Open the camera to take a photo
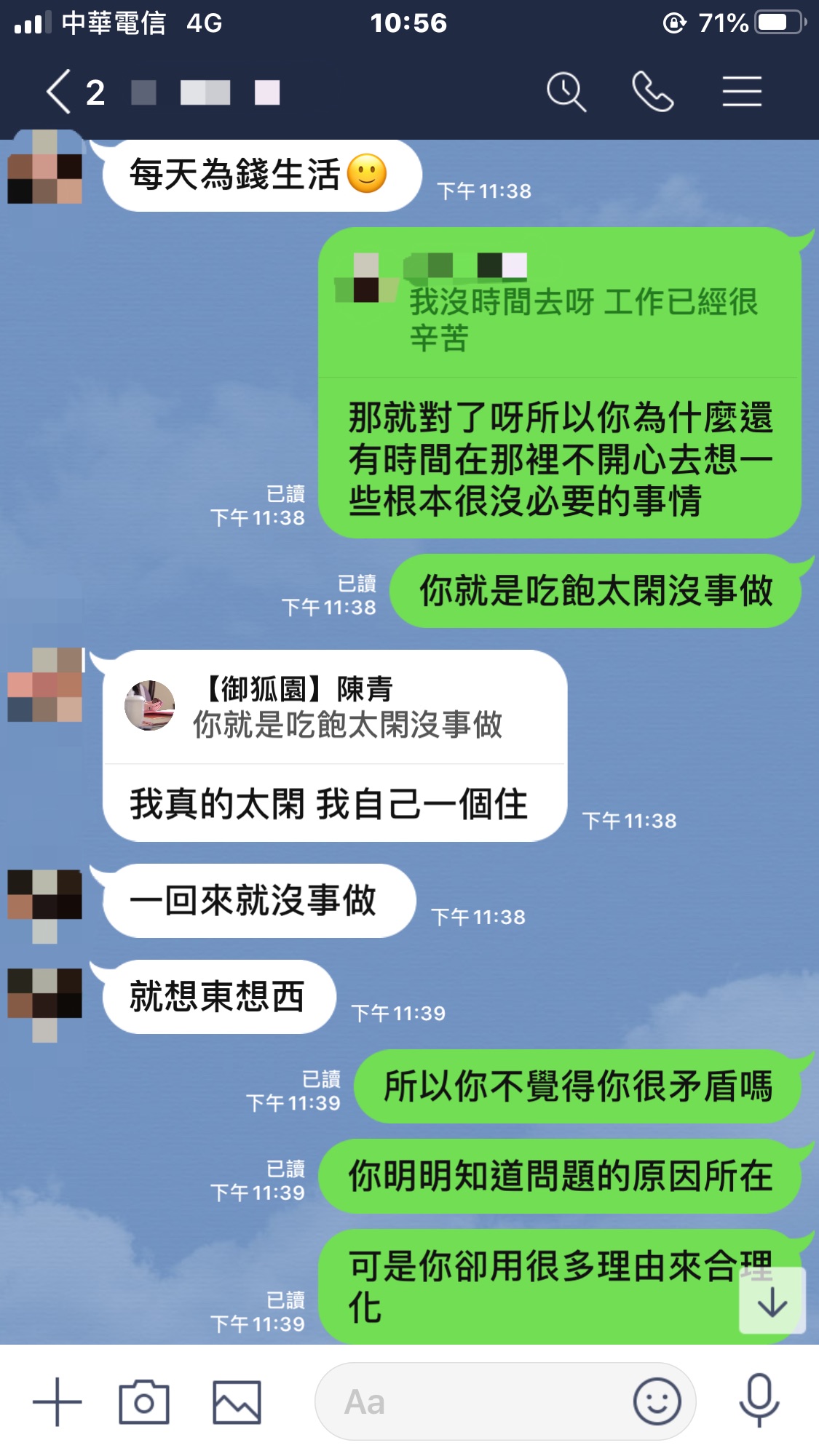819x1456 pixels. (144, 1401)
